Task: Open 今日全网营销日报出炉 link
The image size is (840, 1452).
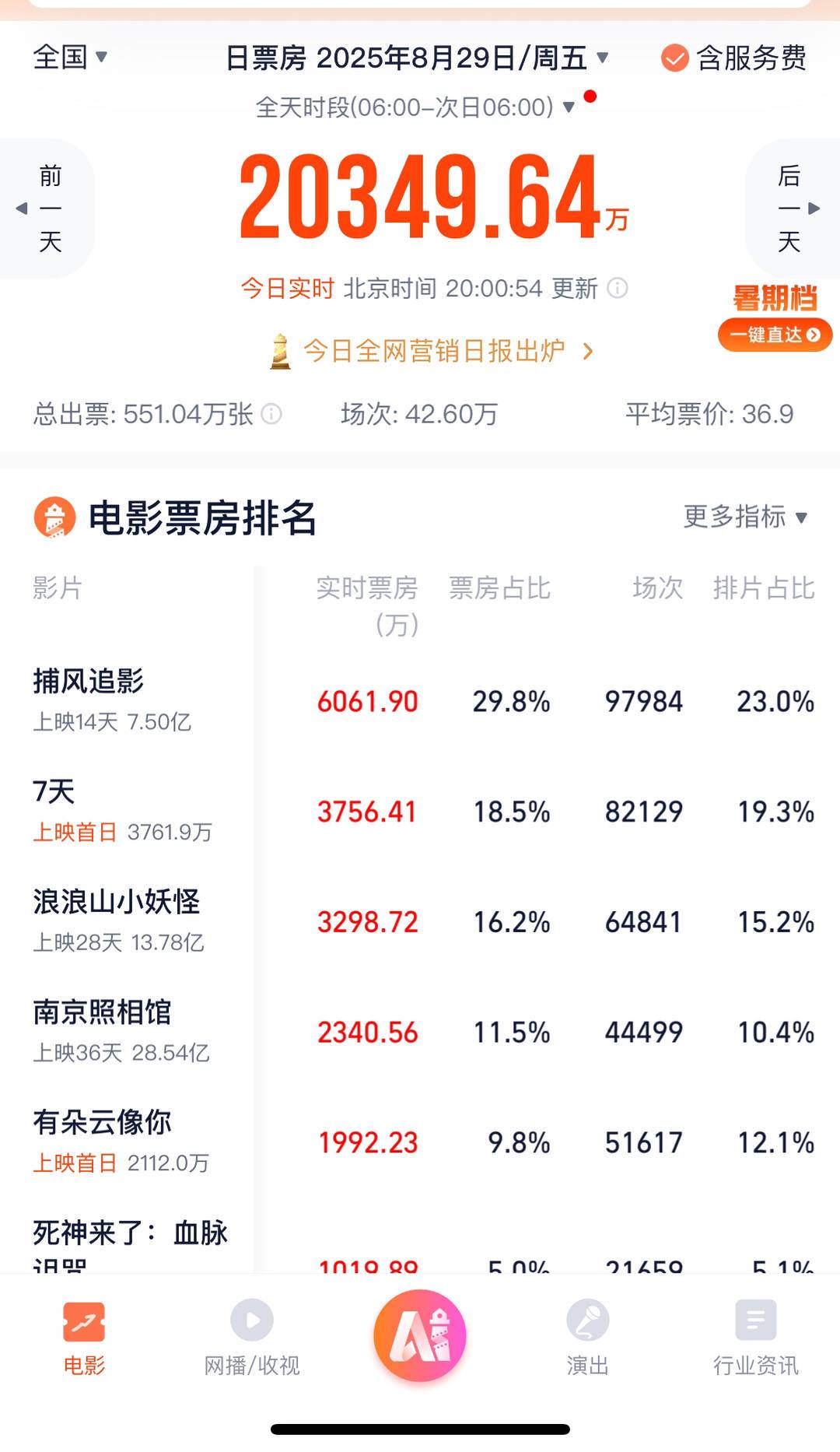Action: [432, 351]
